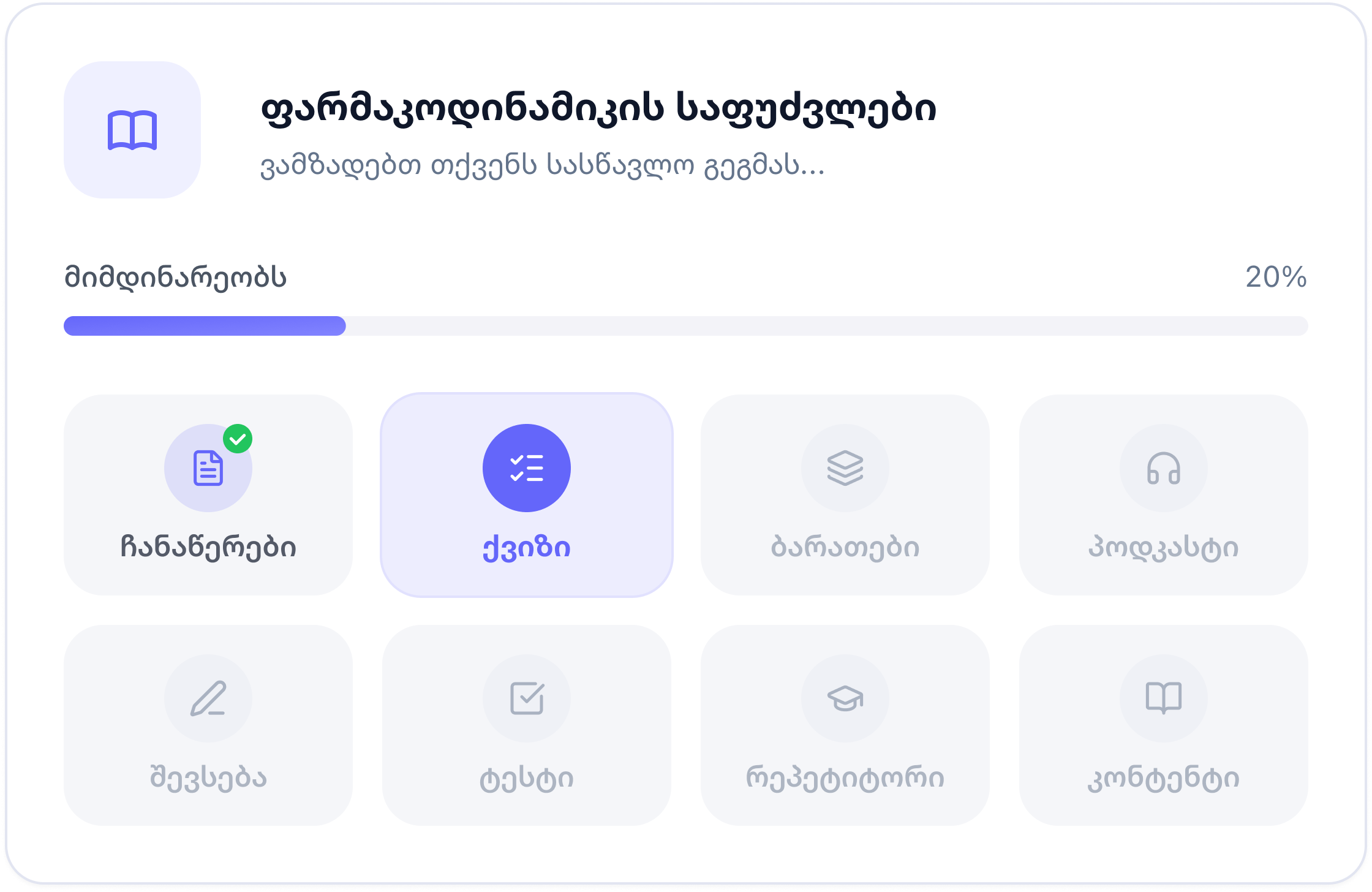
Task: Select the შევსება tile
Action: coord(208,725)
